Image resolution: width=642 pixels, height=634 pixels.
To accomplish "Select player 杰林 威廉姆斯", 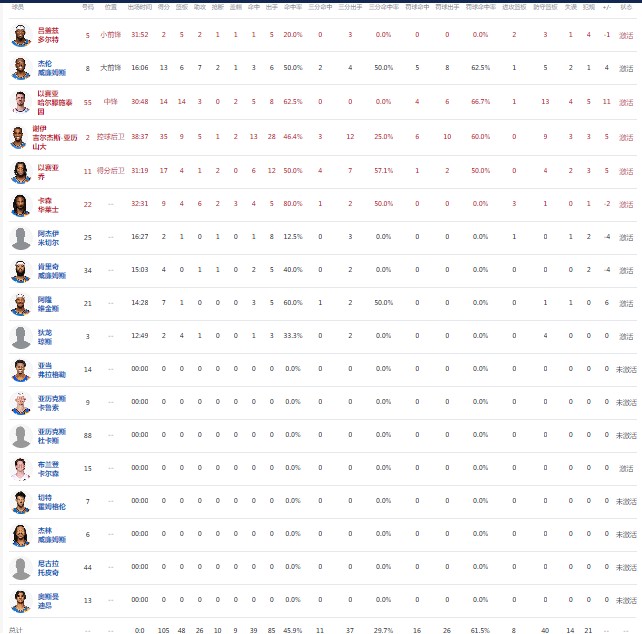I will coord(51,534).
